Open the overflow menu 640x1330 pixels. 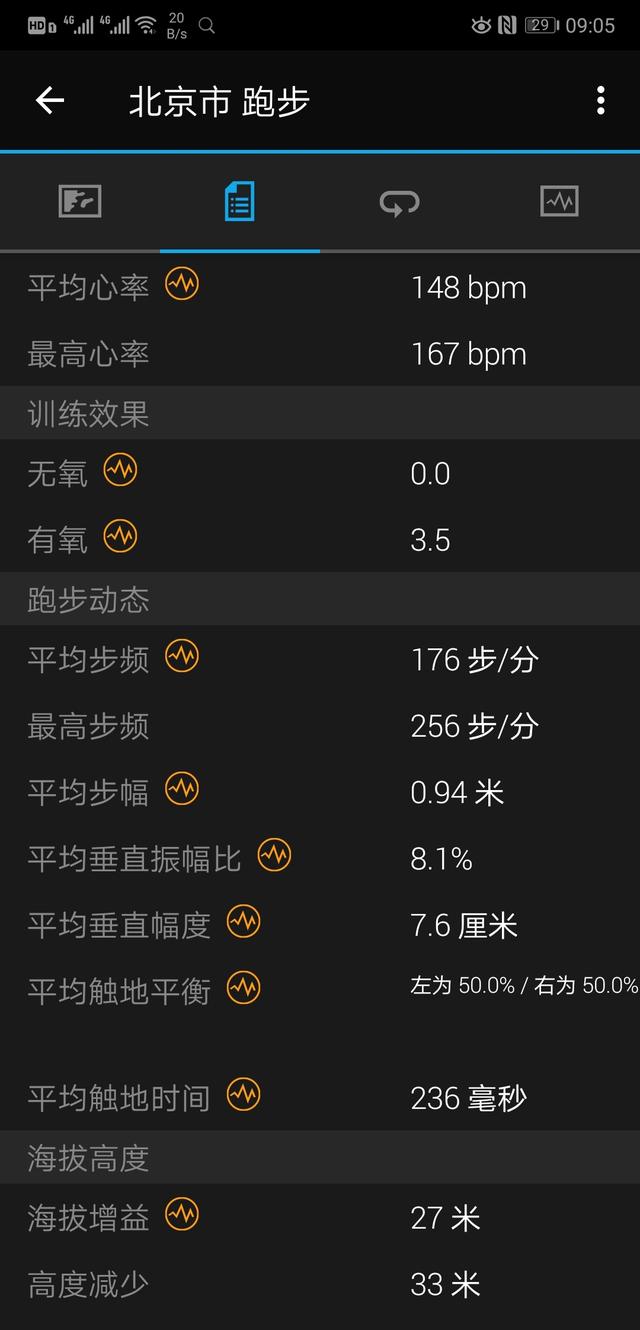click(600, 101)
